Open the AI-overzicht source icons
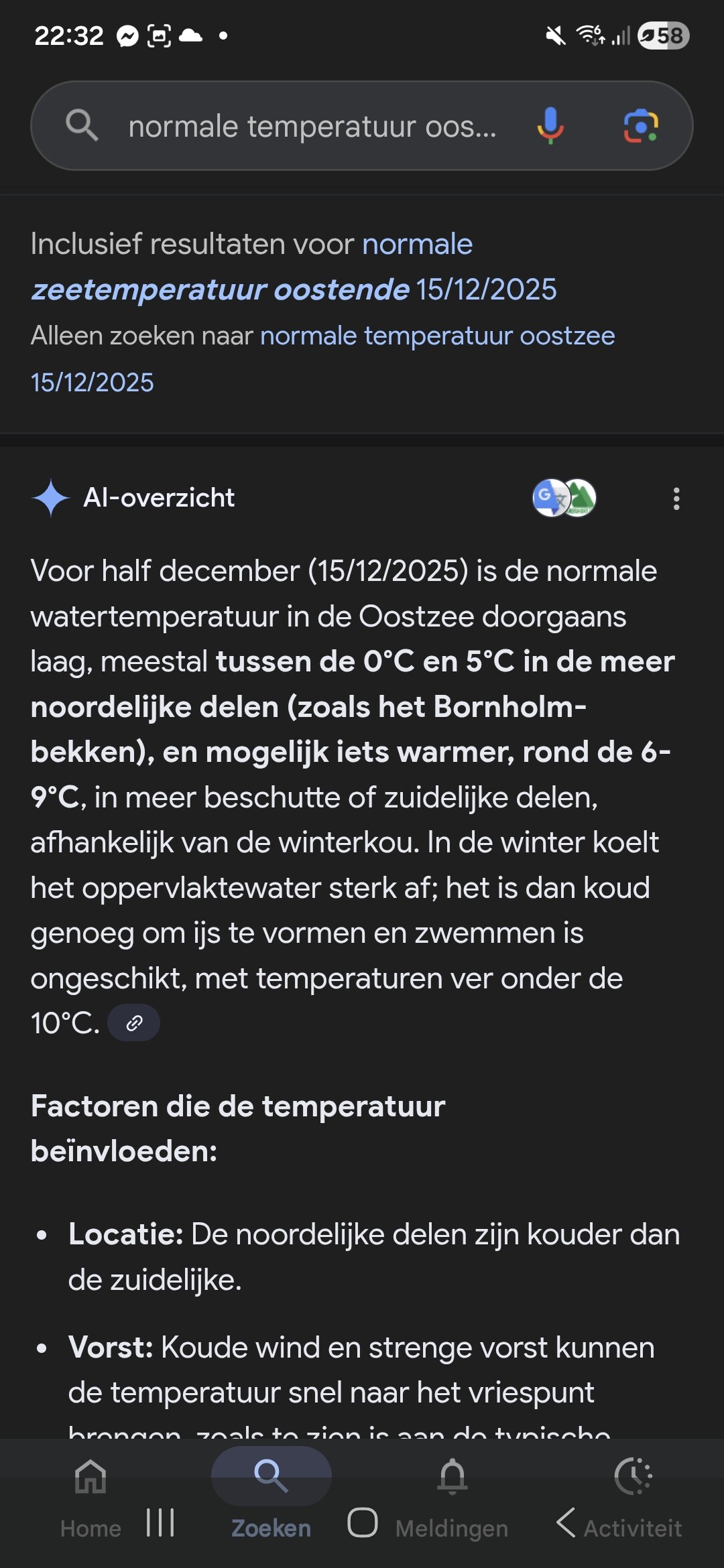This screenshot has width=724, height=1568. tap(564, 498)
